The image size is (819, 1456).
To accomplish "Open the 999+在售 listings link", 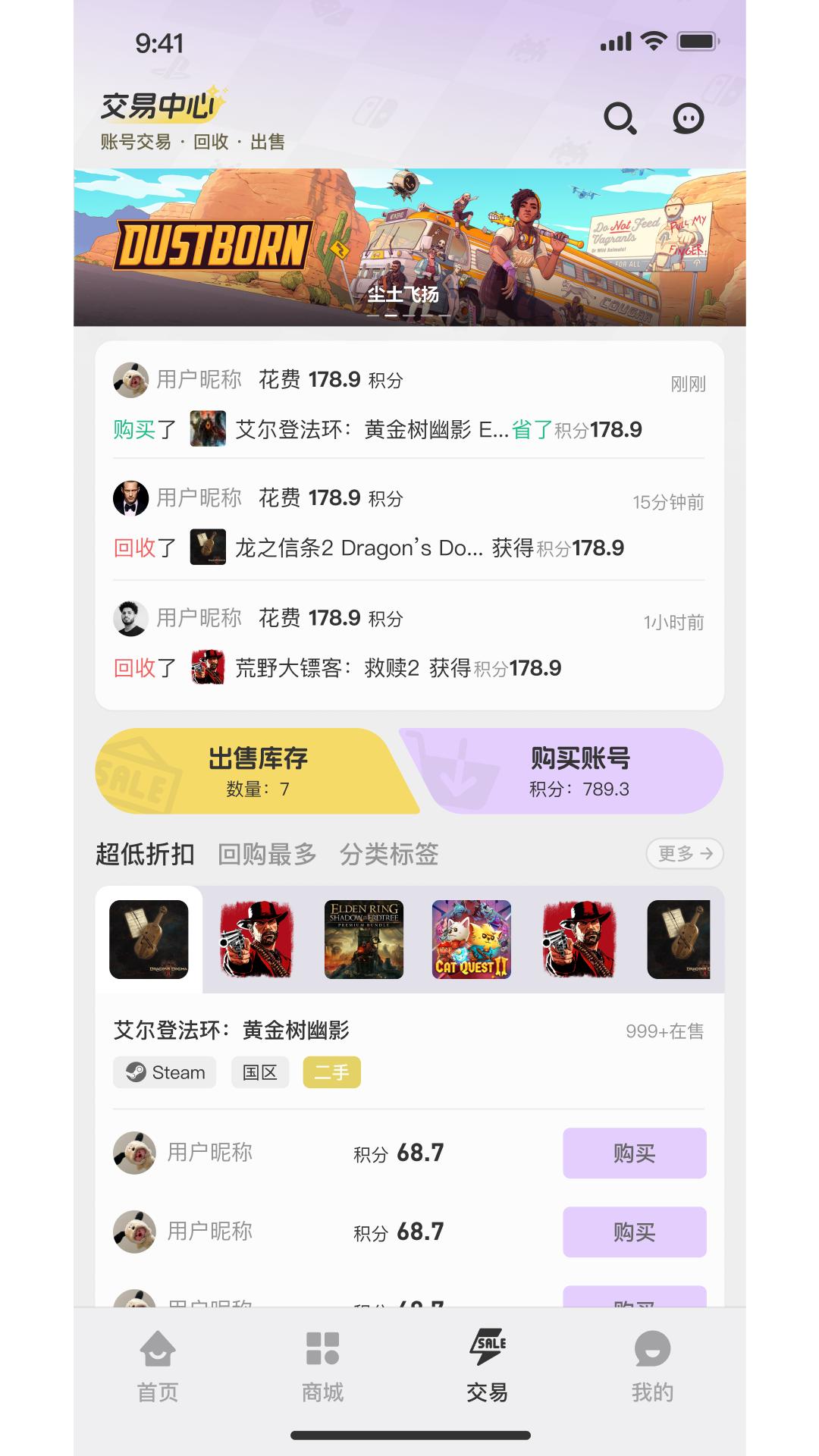I will pyautogui.click(x=665, y=1030).
